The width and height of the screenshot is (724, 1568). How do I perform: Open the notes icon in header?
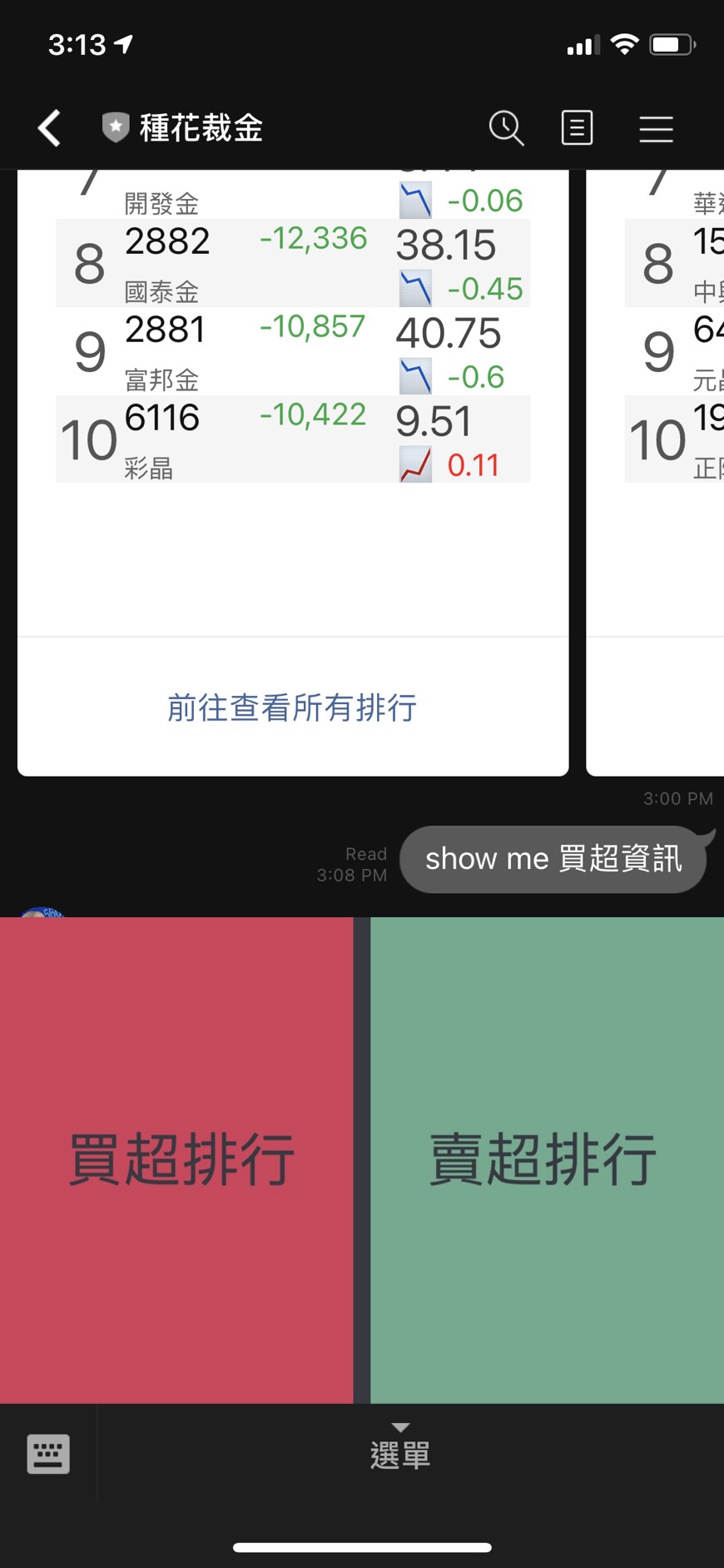(577, 128)
